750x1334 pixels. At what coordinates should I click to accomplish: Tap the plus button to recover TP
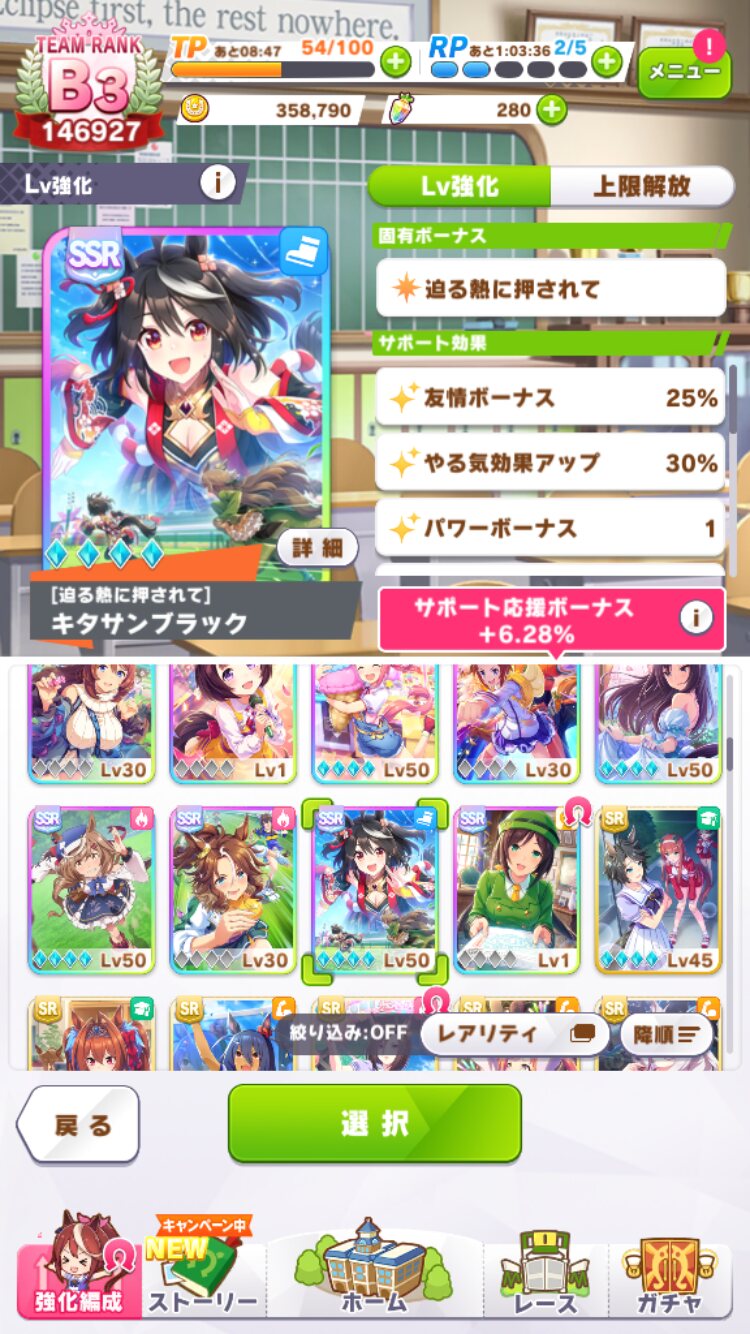click(x=396, y=62)
